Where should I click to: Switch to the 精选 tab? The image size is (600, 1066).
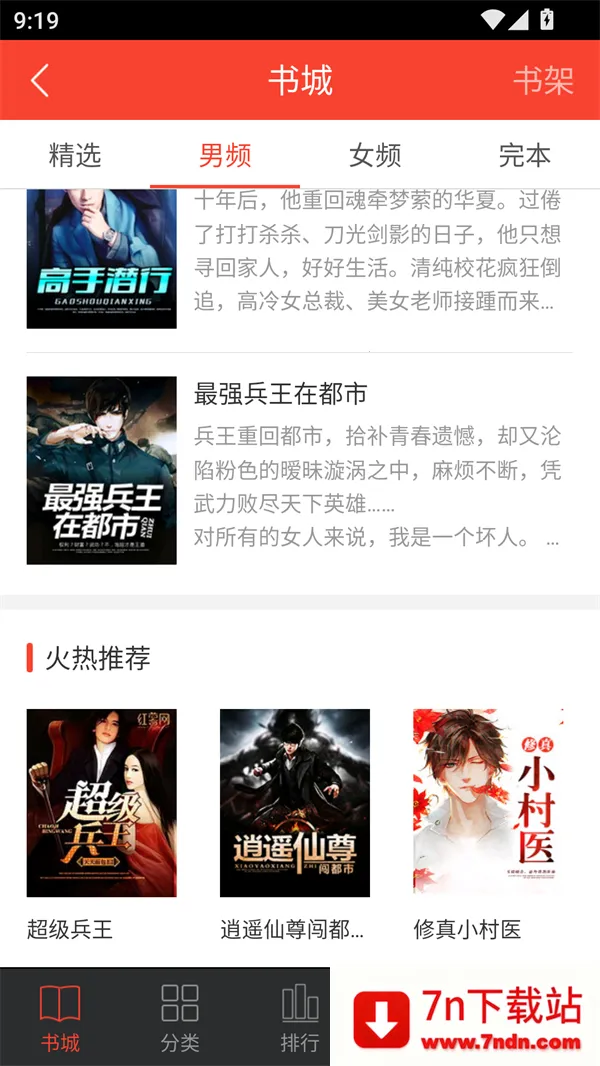point(75,155)
